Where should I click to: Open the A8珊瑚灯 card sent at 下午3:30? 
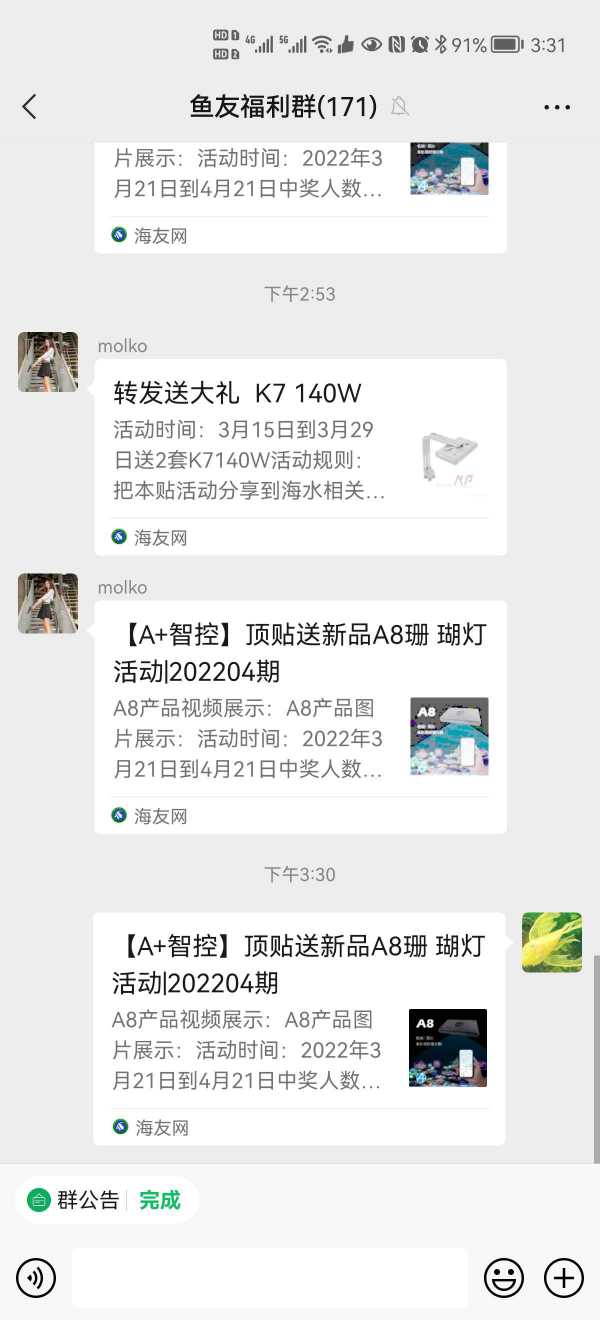[298, 1028]
